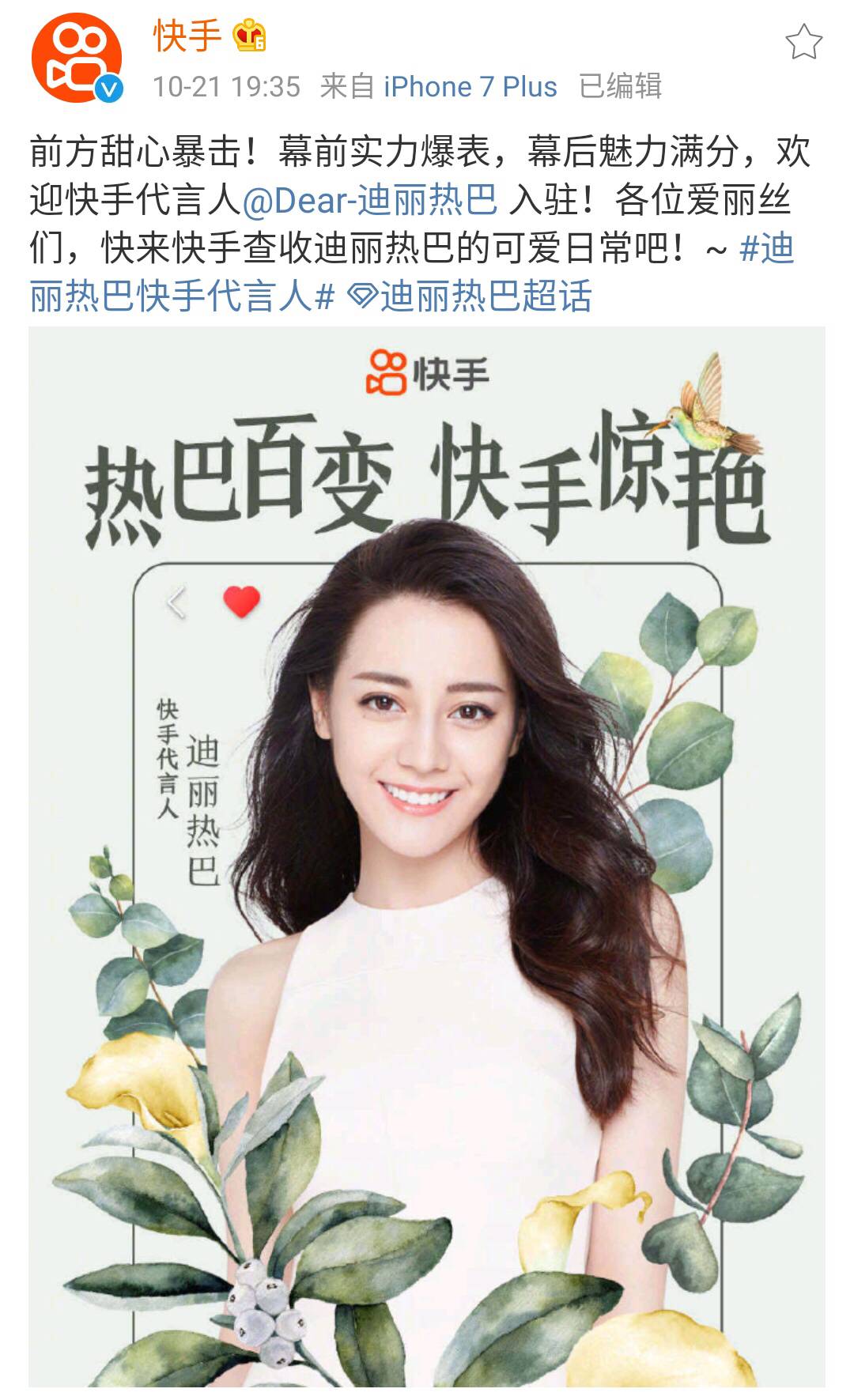Image resolution: width=854 pixels, height=1400 pixels.
Task: Favorite this post with the star icon
Action: 803,42
